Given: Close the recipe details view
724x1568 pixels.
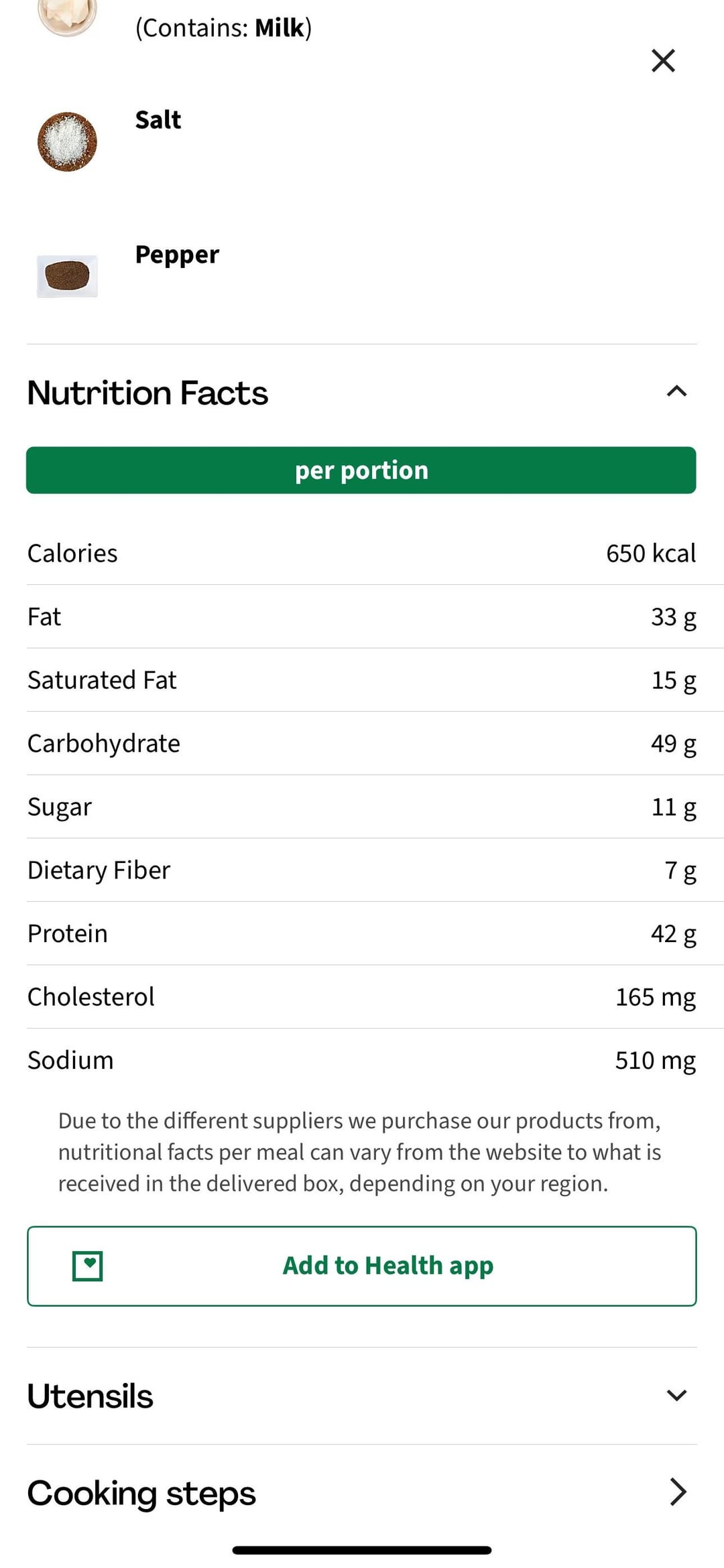Looking at the screenshot, I should (x=663, y=61).
